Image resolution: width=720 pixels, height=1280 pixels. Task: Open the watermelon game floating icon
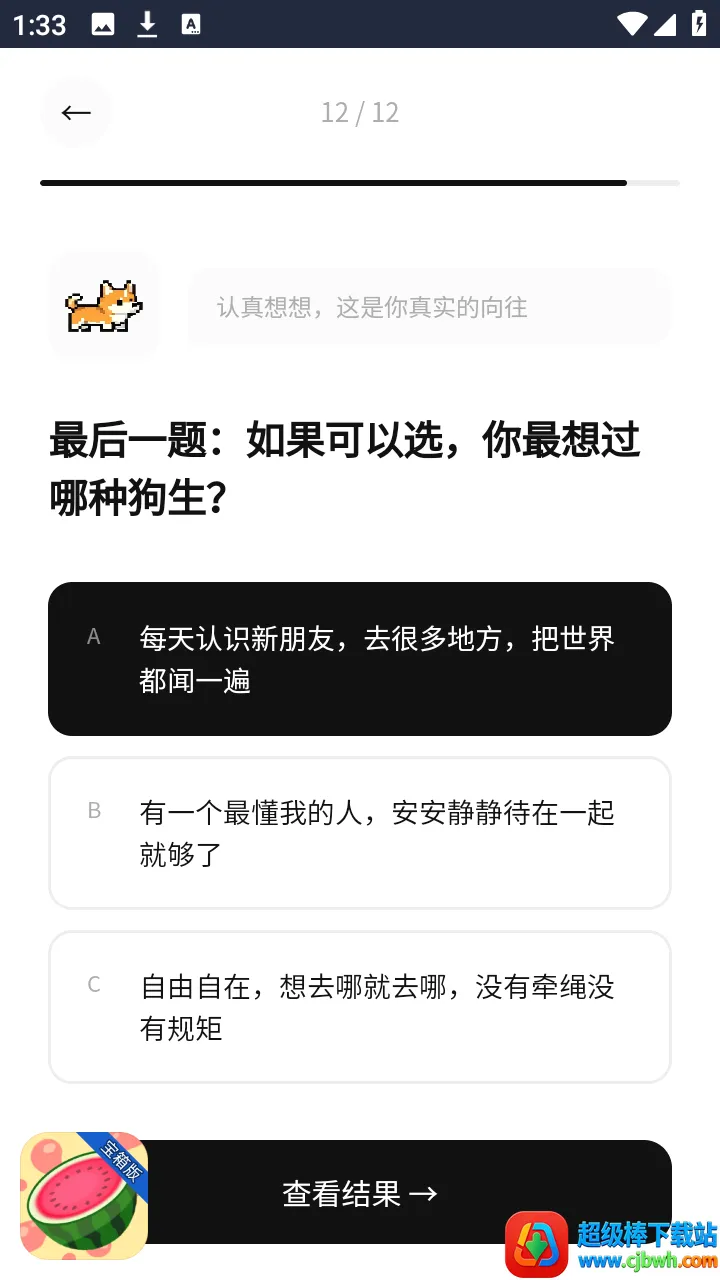click(84, 1196)
